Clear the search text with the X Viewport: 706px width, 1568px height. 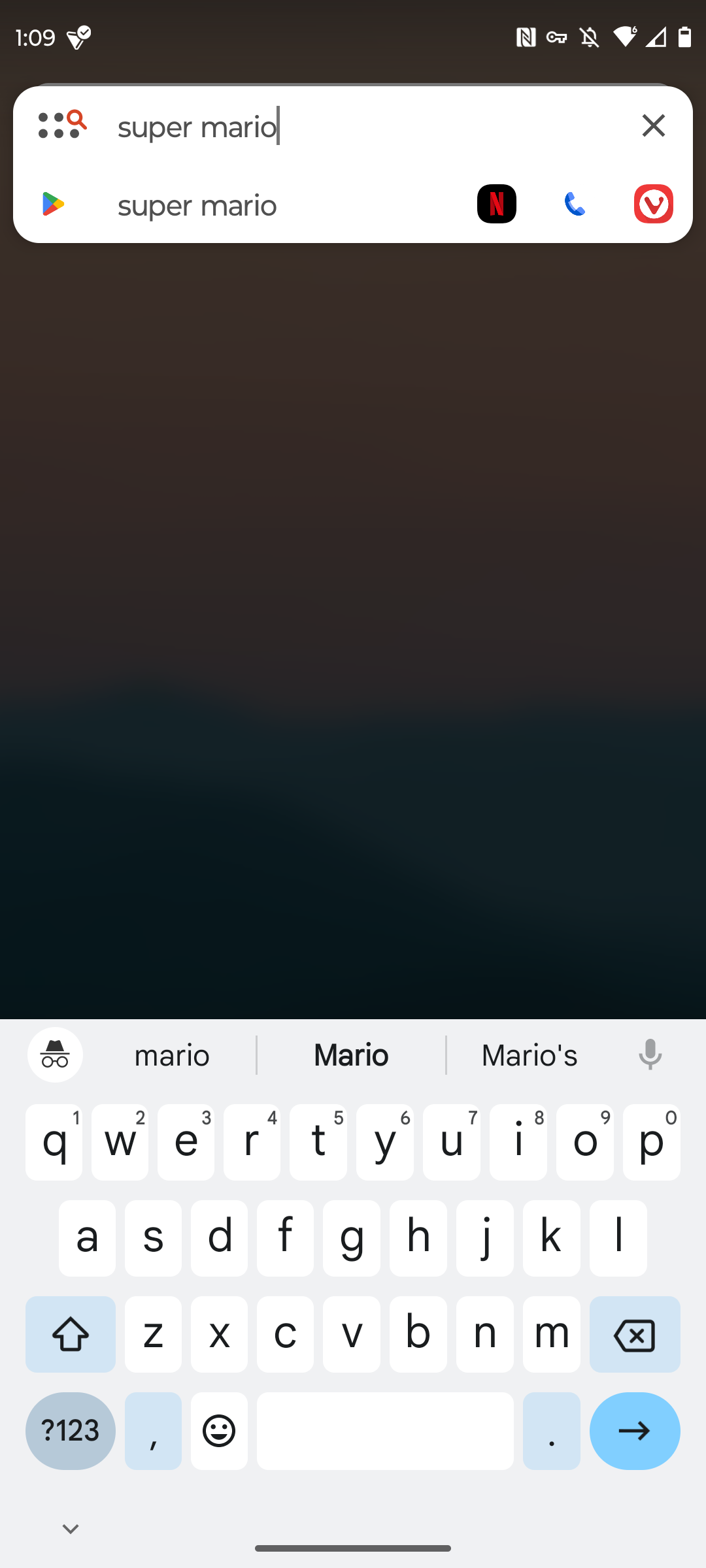(653, 125)
